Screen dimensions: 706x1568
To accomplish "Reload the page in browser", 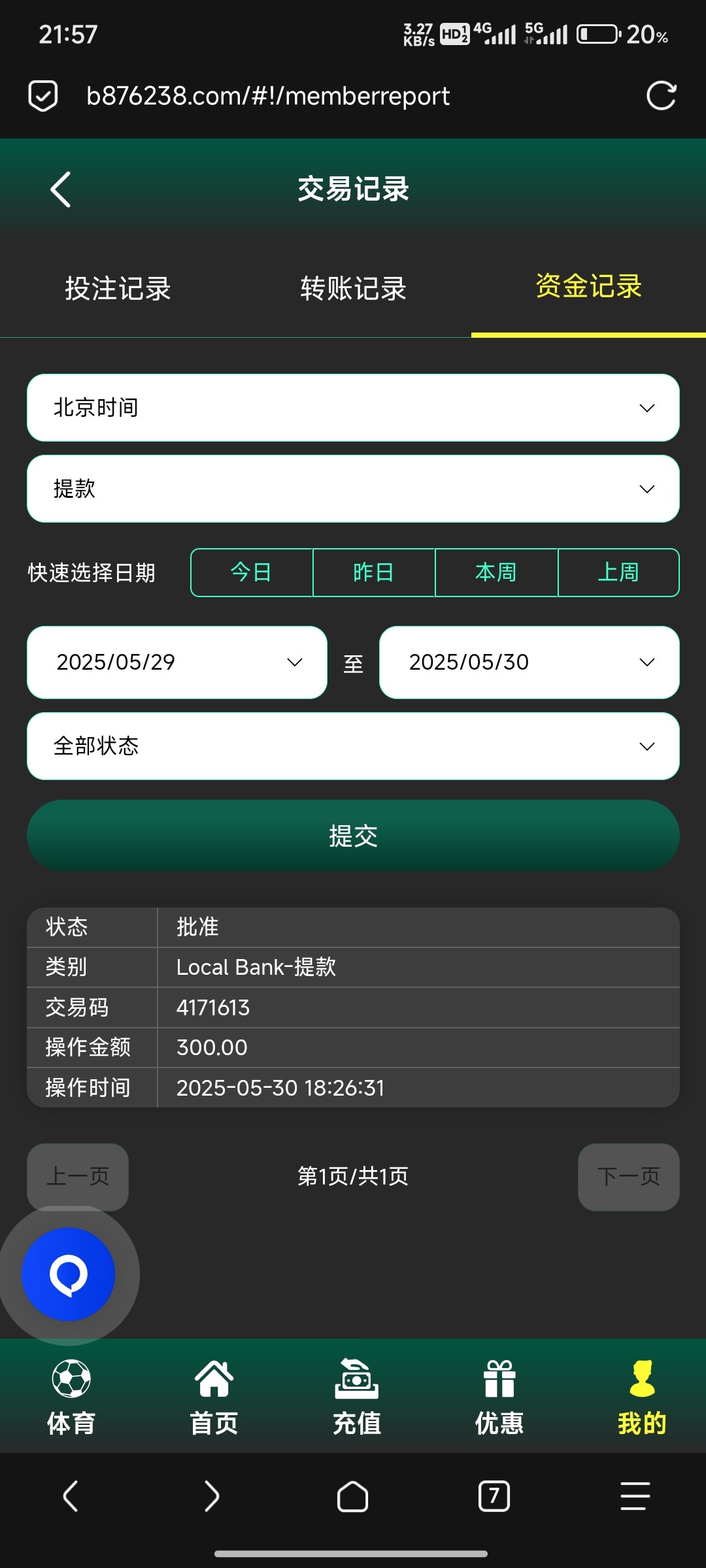I will 661,96.
